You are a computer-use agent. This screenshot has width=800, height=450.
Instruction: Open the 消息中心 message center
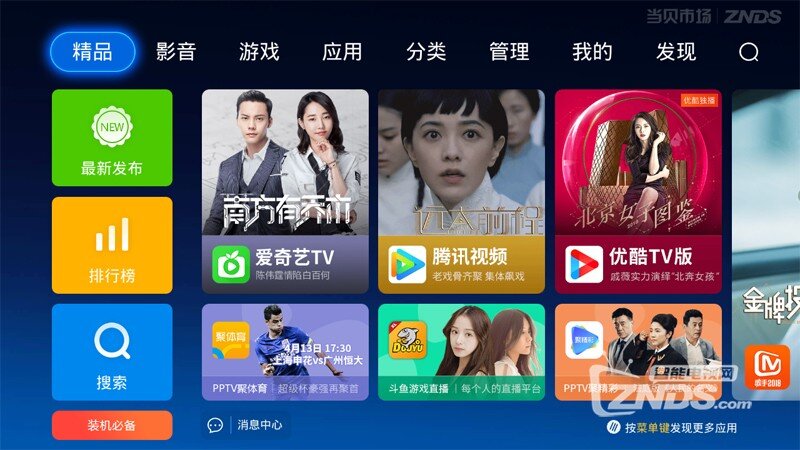[246, 425]
